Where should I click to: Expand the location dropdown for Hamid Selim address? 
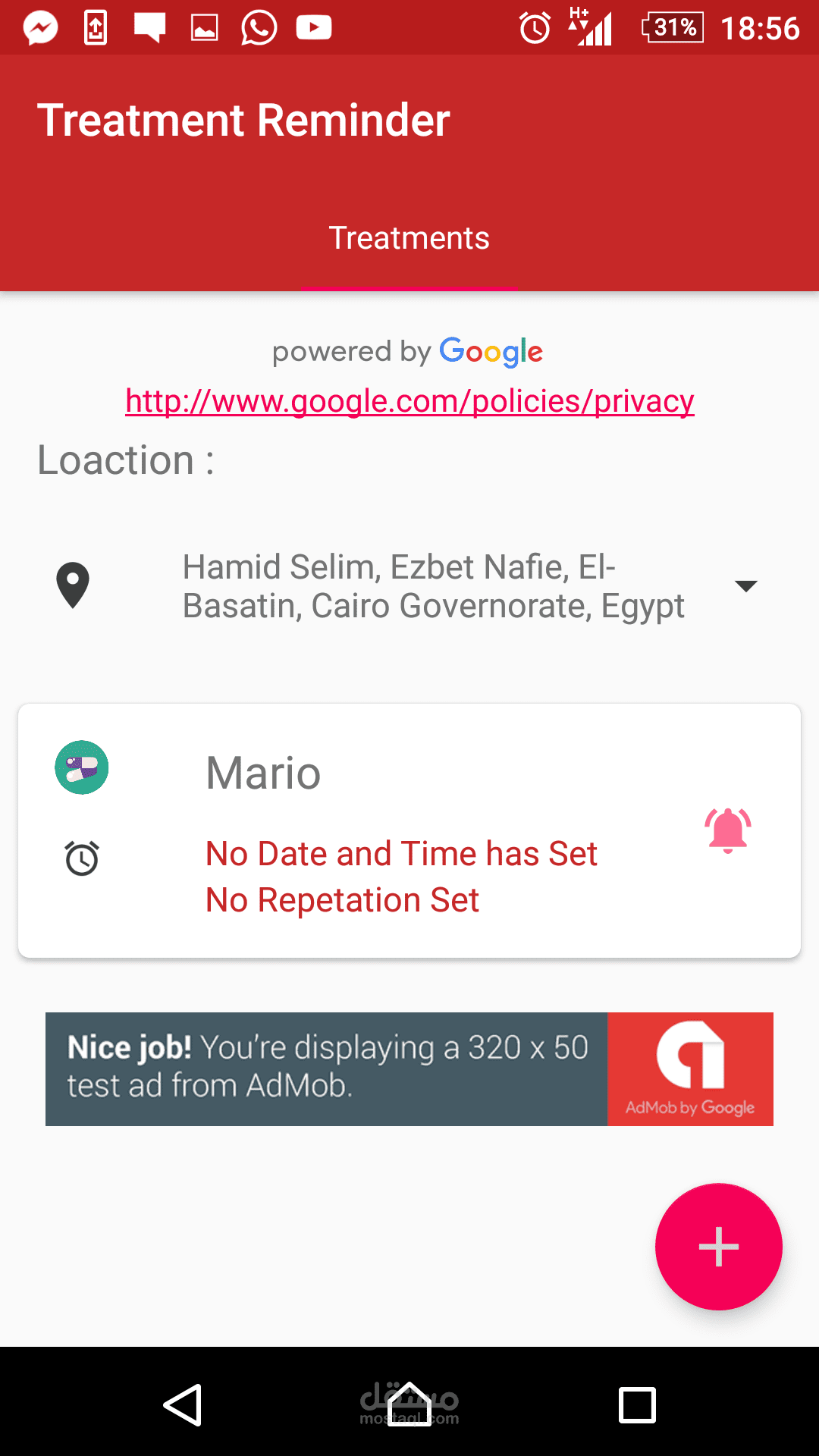(745, 585)
